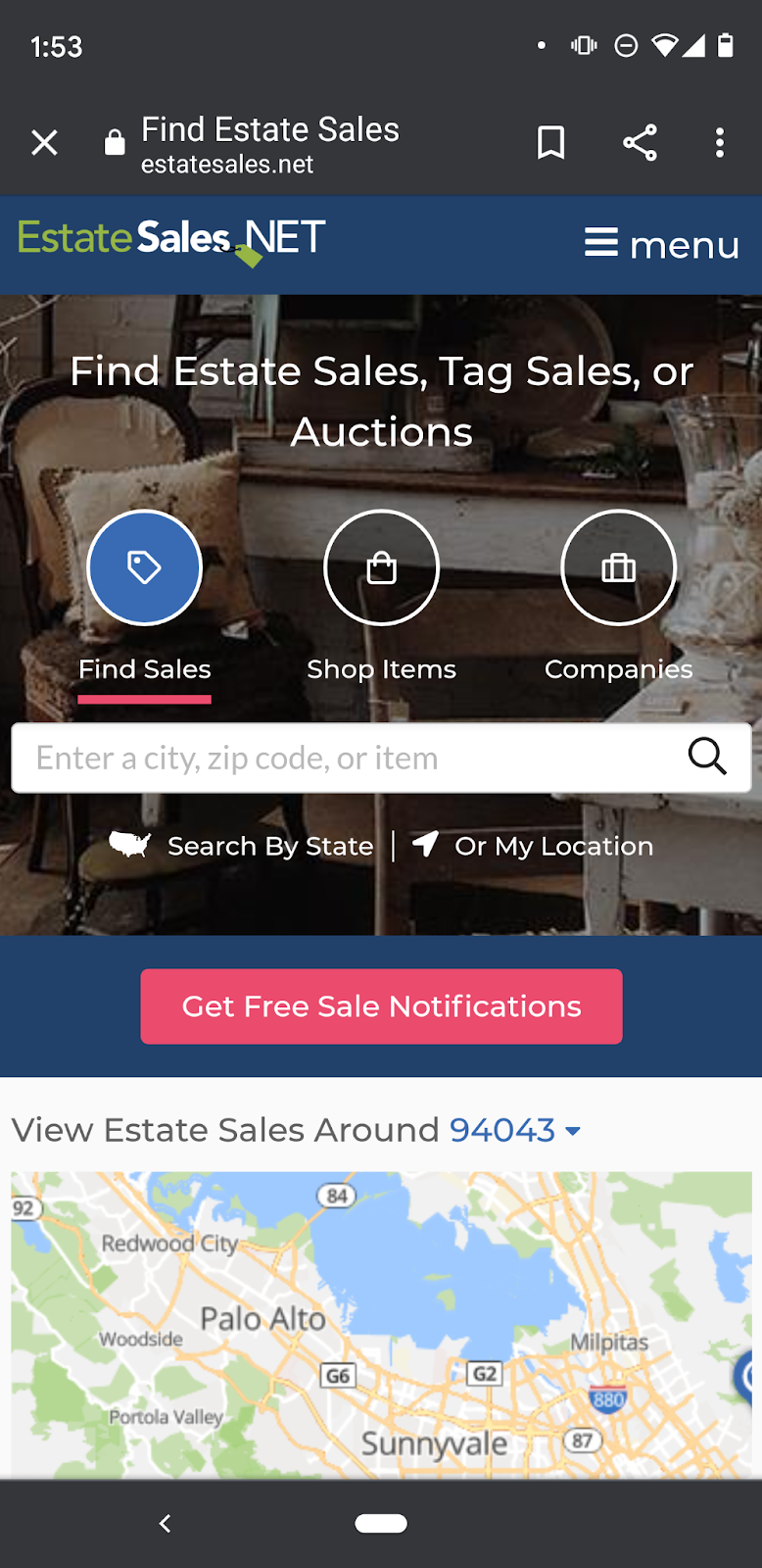762x1568 pixels.
Task: Bookmark this page
Action: (x=551, y=143)
